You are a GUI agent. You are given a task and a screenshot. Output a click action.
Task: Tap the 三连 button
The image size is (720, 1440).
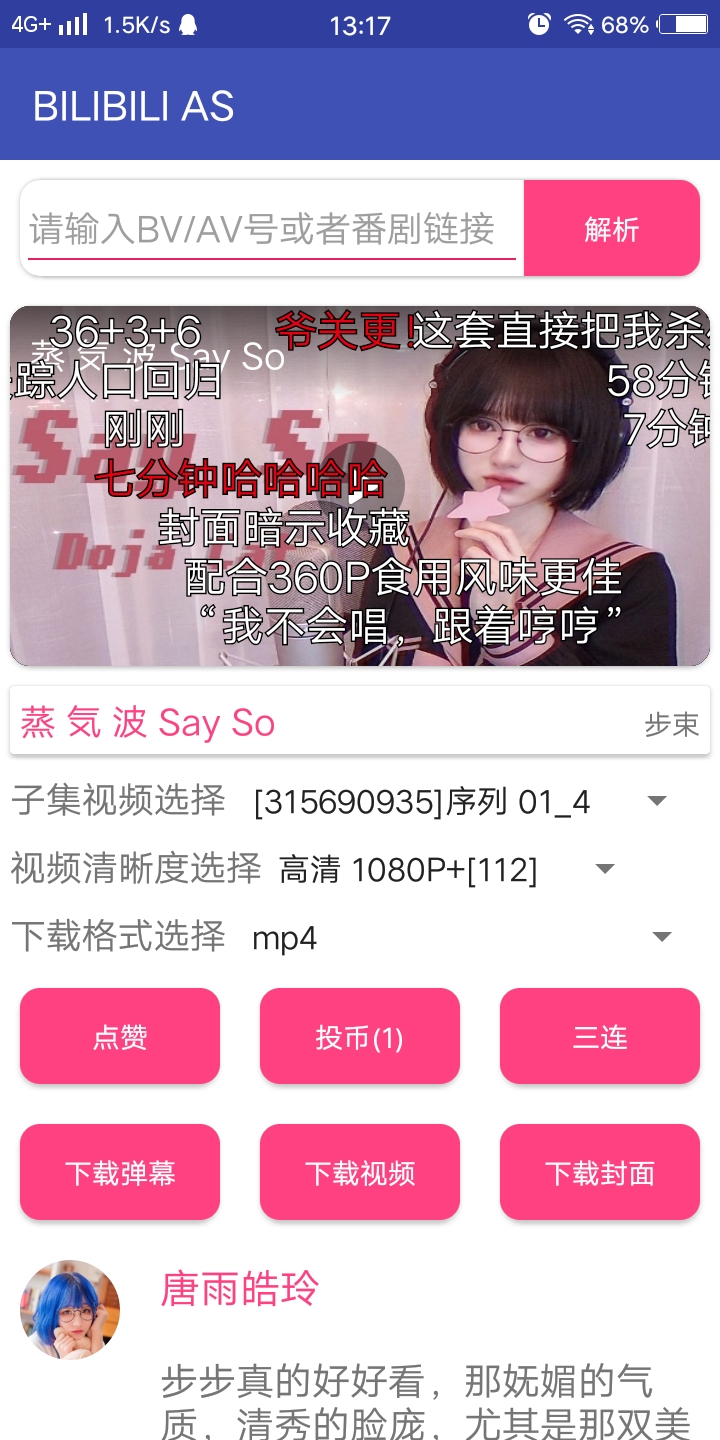[600, 1037]
